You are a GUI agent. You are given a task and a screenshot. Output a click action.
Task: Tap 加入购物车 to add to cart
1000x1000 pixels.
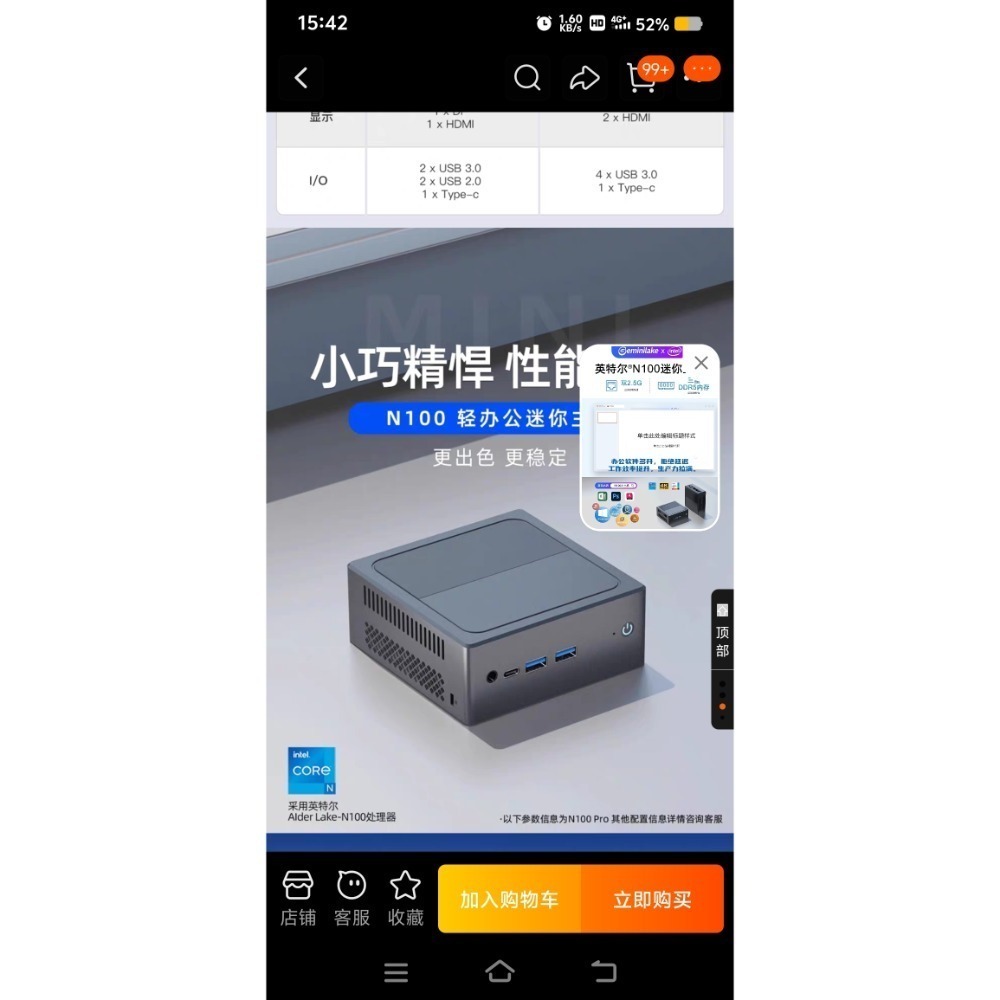(509, 899)
